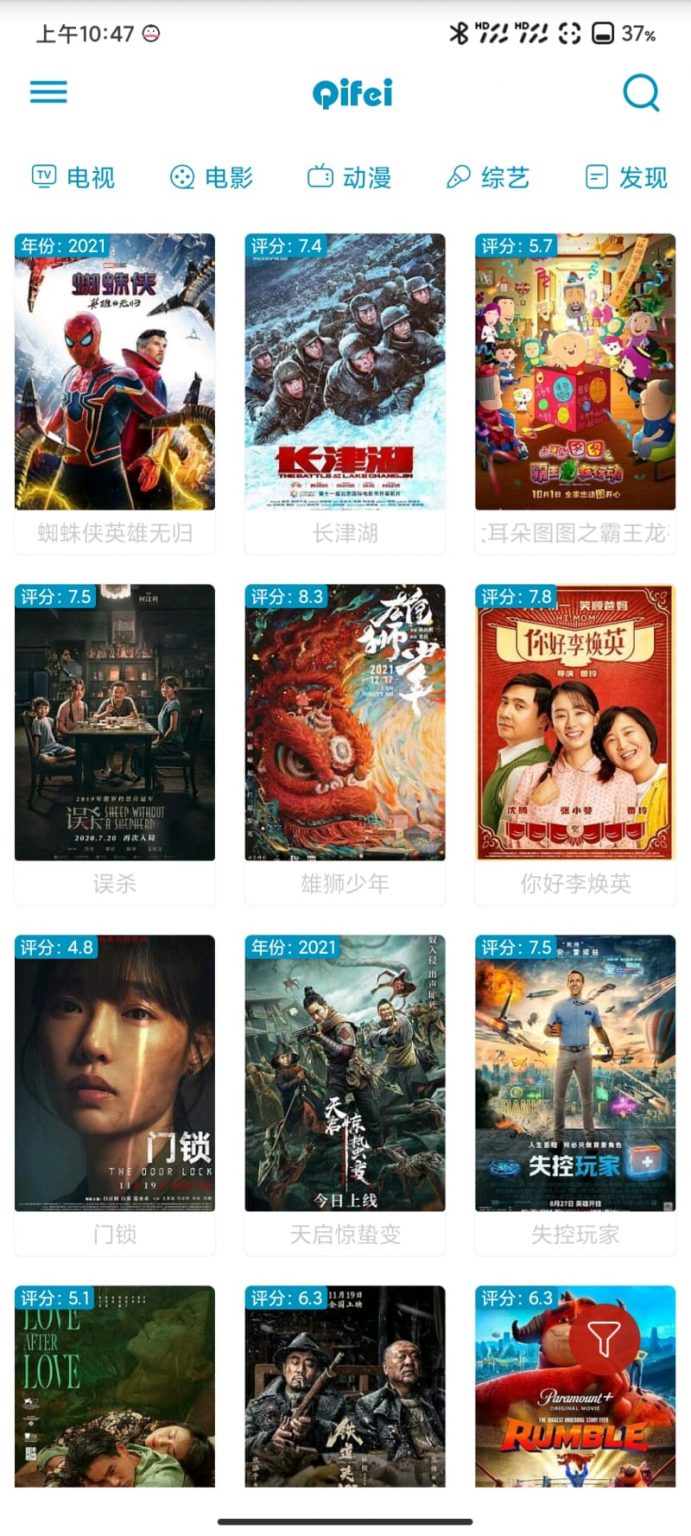
Task: Select the 综艺 tab
Action: 487,178
